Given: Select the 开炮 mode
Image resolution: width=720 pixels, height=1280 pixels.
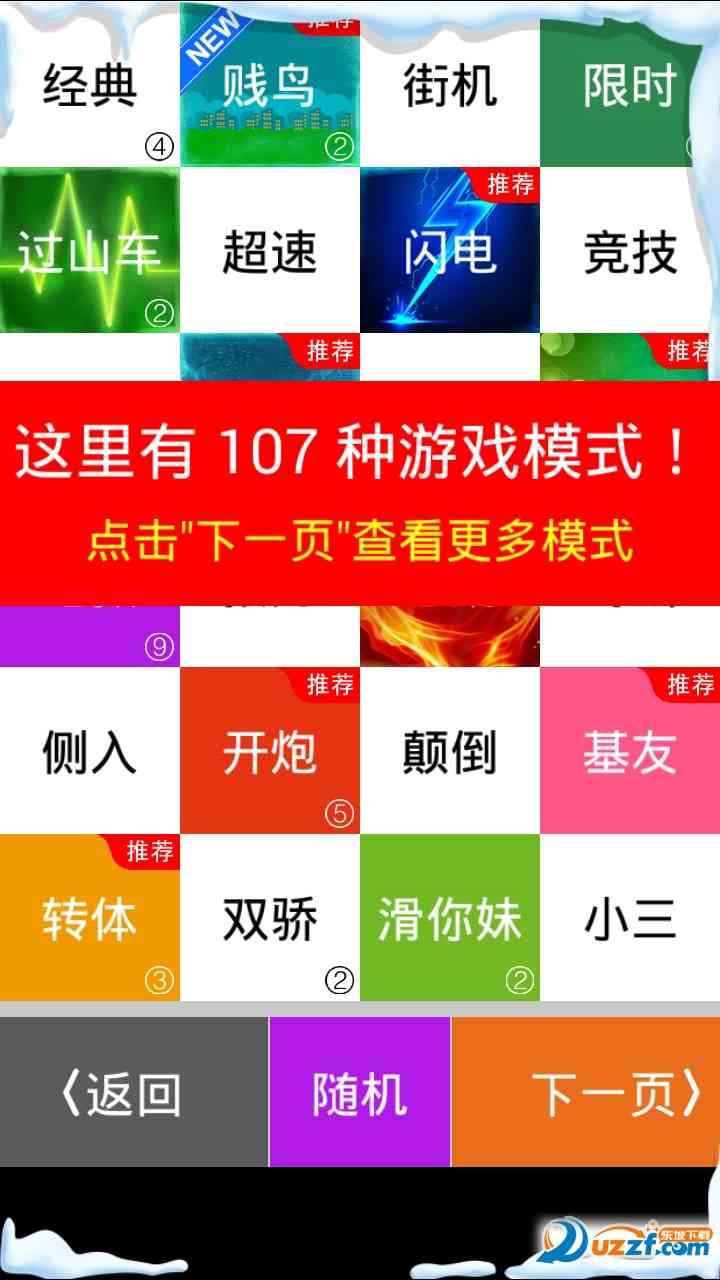Looking at the screenshot, I should [270, 751].
